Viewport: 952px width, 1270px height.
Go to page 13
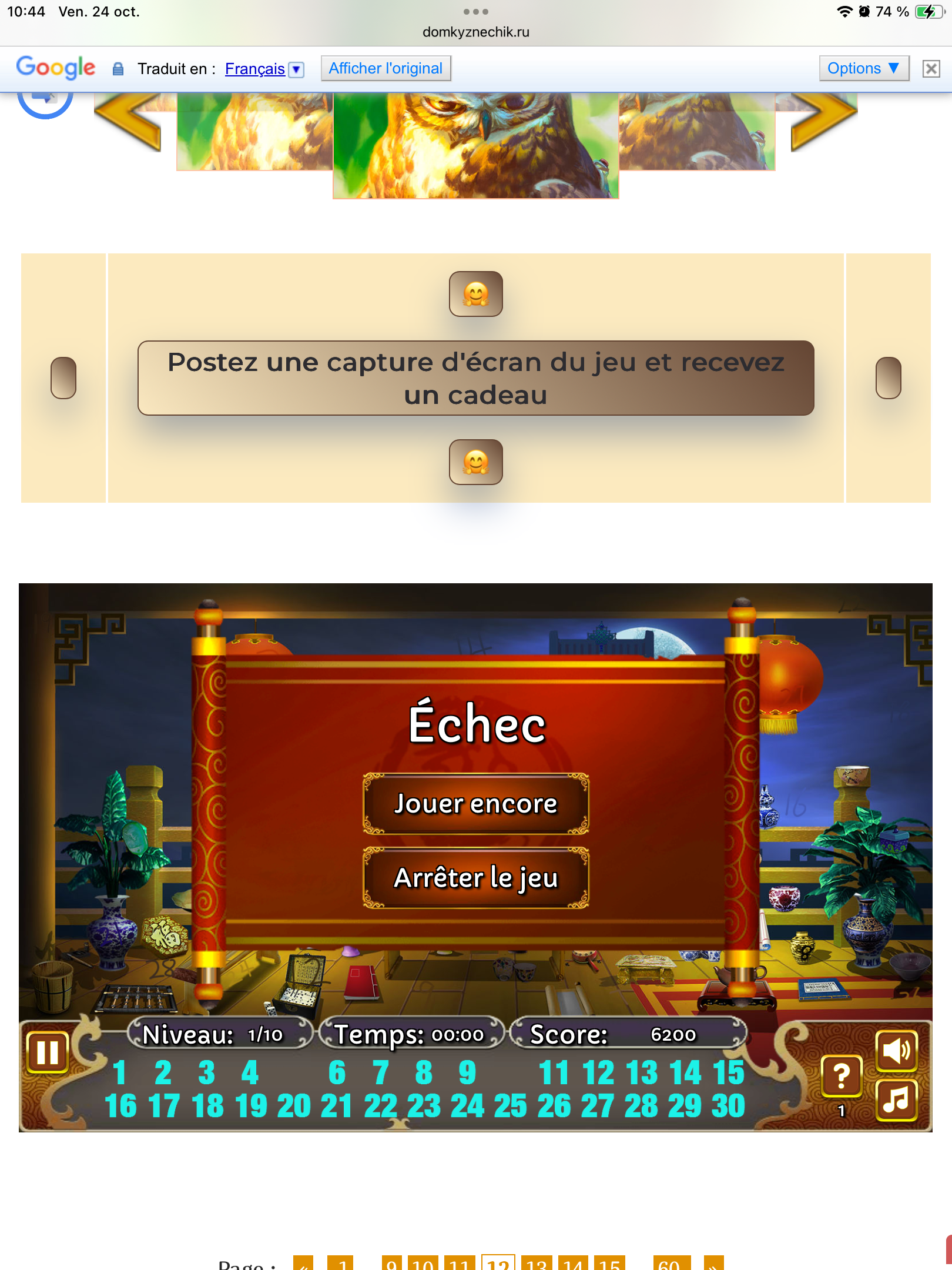[536, 1263]
